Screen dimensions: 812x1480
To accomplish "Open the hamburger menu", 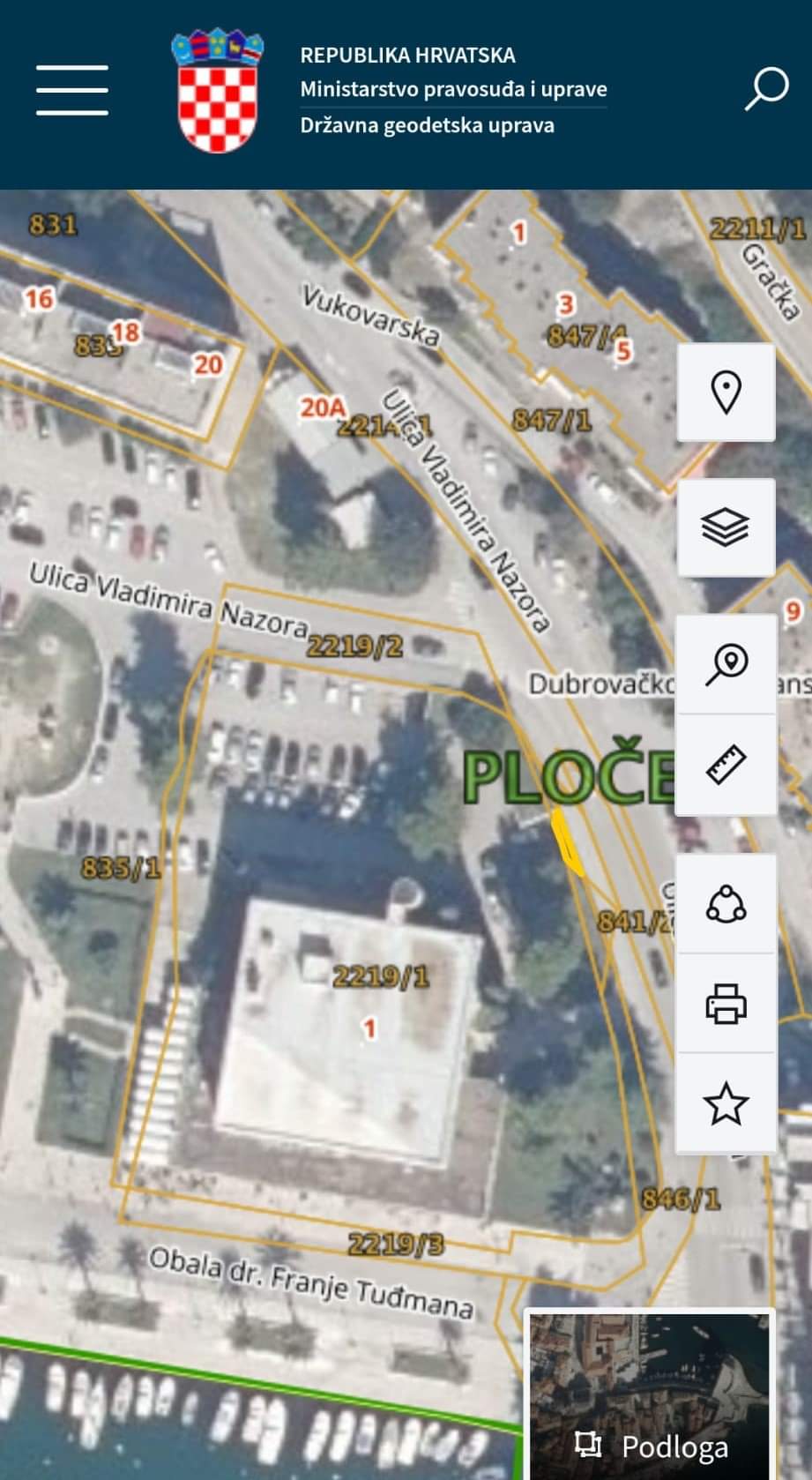I will click(x=72, y=90).
